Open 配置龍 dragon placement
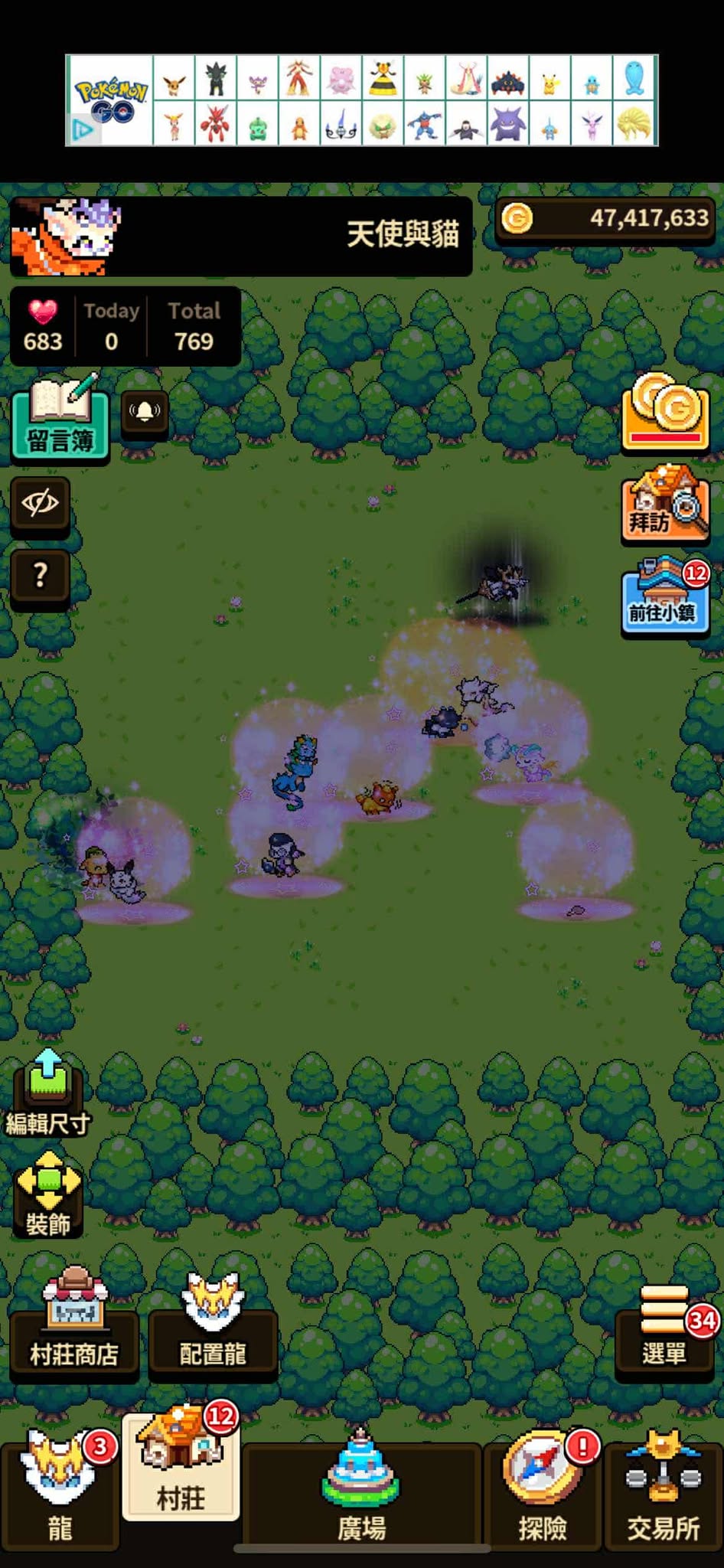This screenshot has width=724, height=1568. (213, 1331)
